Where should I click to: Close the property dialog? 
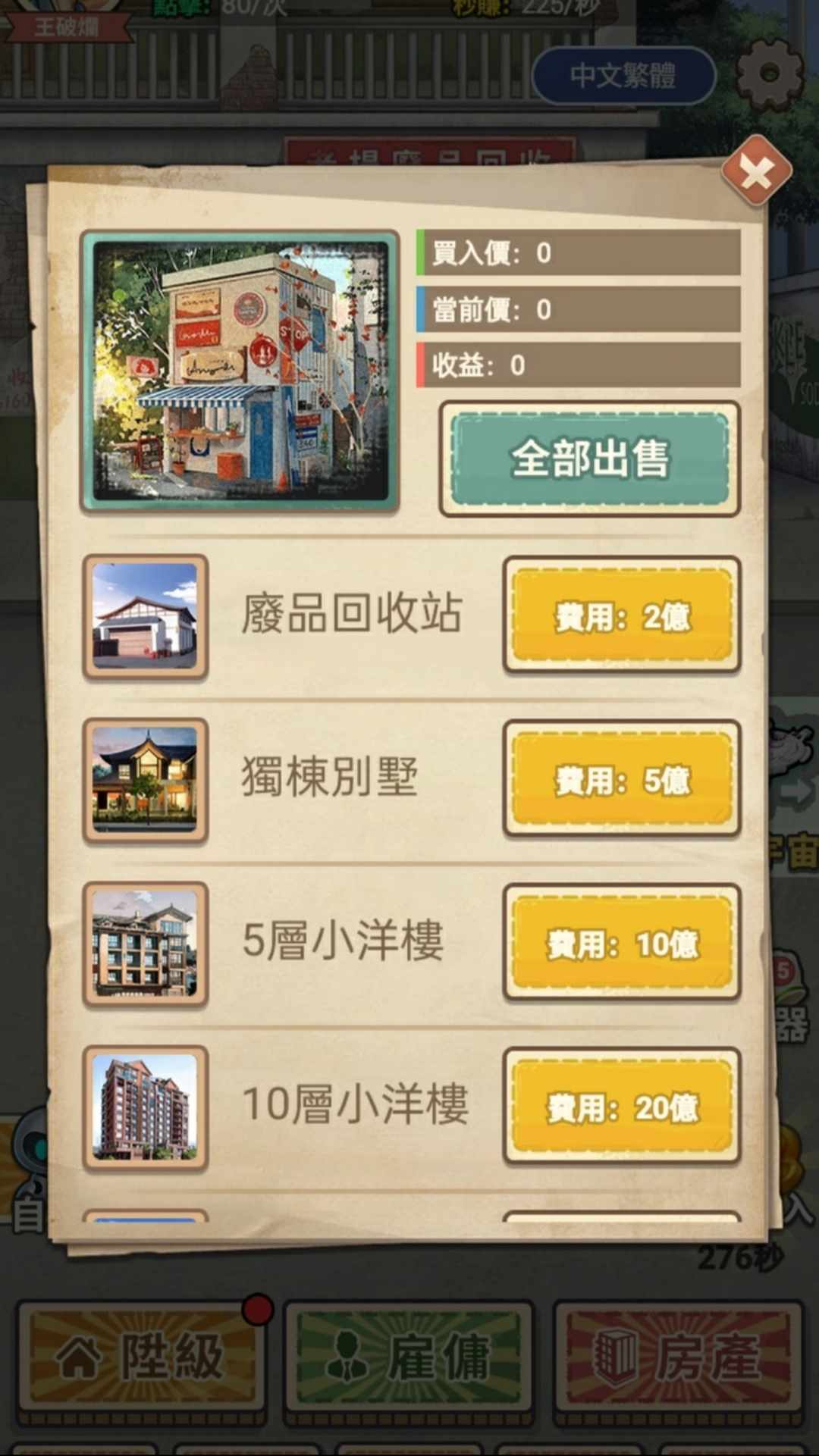pyautogui.click(x=756, y=171)
